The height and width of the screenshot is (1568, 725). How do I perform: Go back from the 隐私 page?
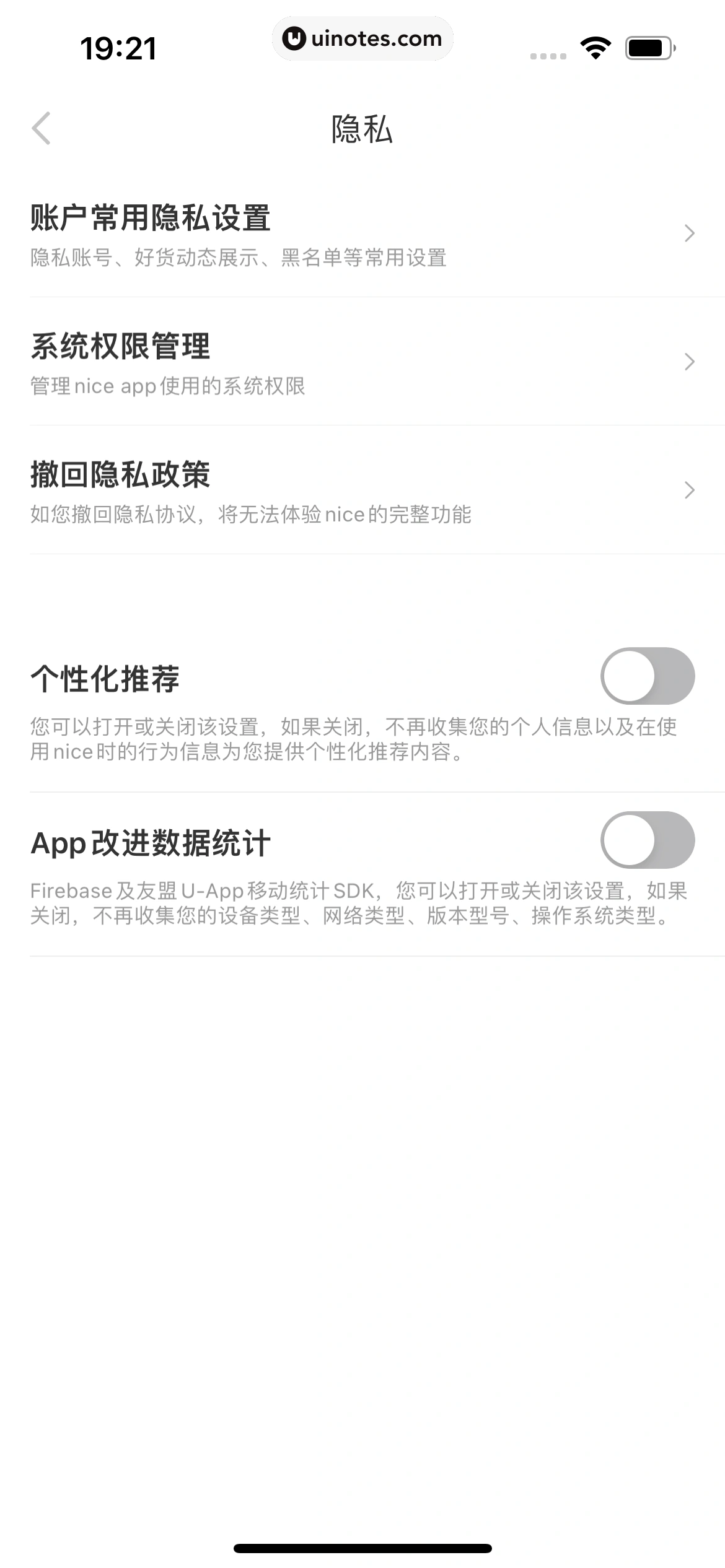click(x=41, y=129)
